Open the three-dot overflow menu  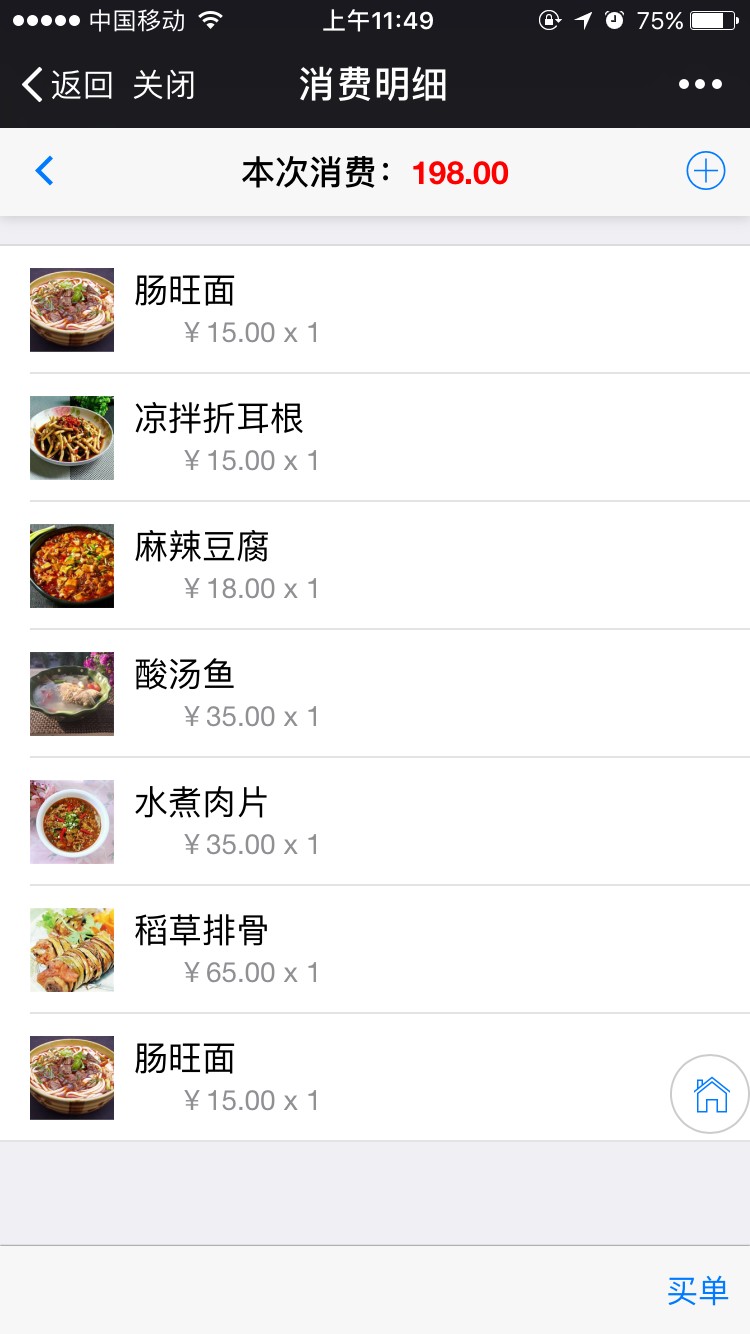click(700, 85)
